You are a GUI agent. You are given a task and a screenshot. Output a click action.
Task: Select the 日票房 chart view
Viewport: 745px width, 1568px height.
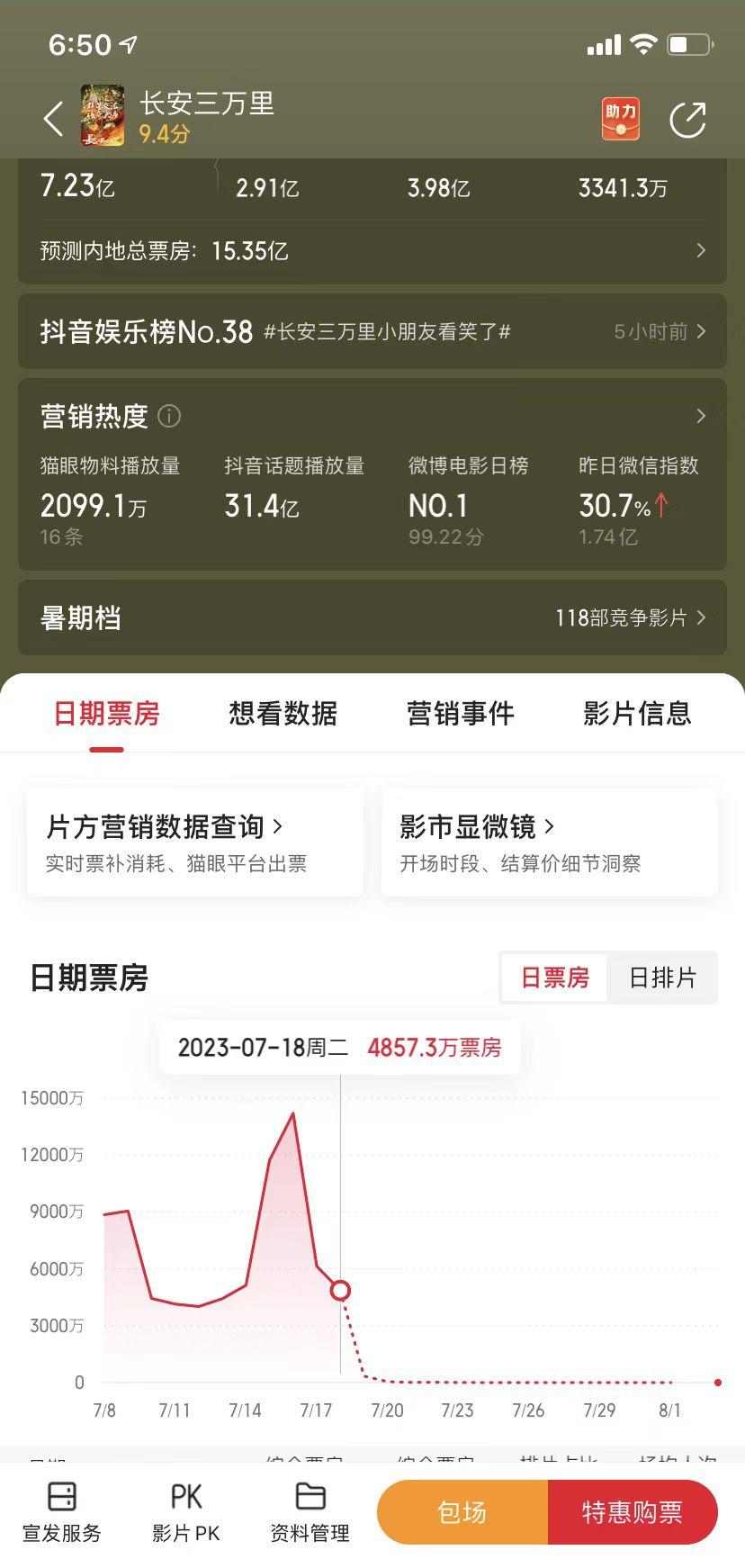click(554, 978)
